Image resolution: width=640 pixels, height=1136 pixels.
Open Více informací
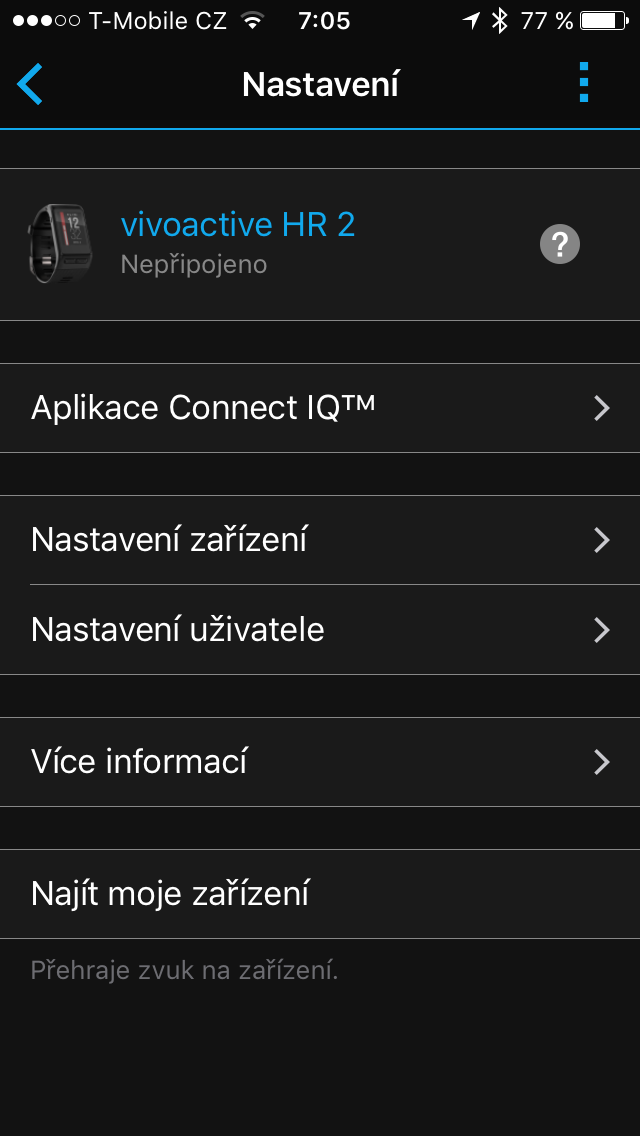pyautogui.click(x=320, y=762)
